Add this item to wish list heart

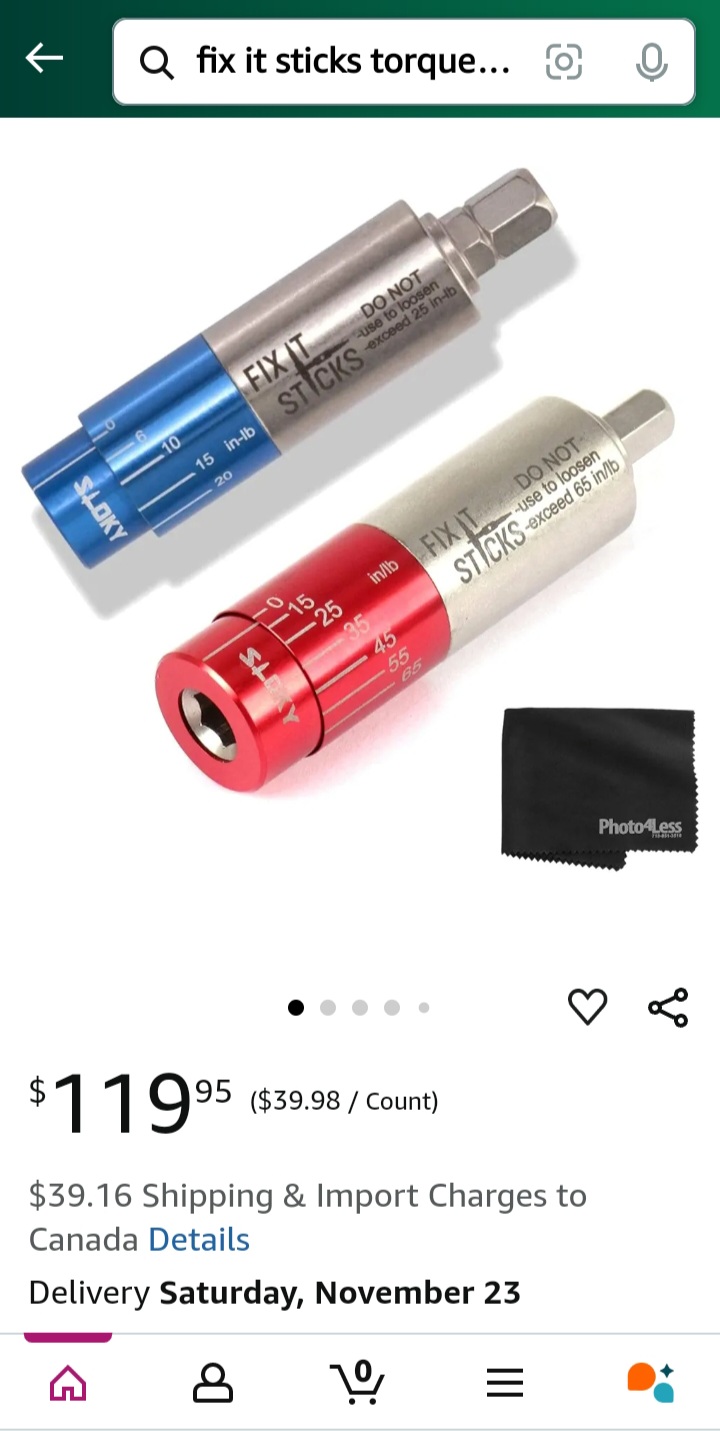tap(587, 1006)
